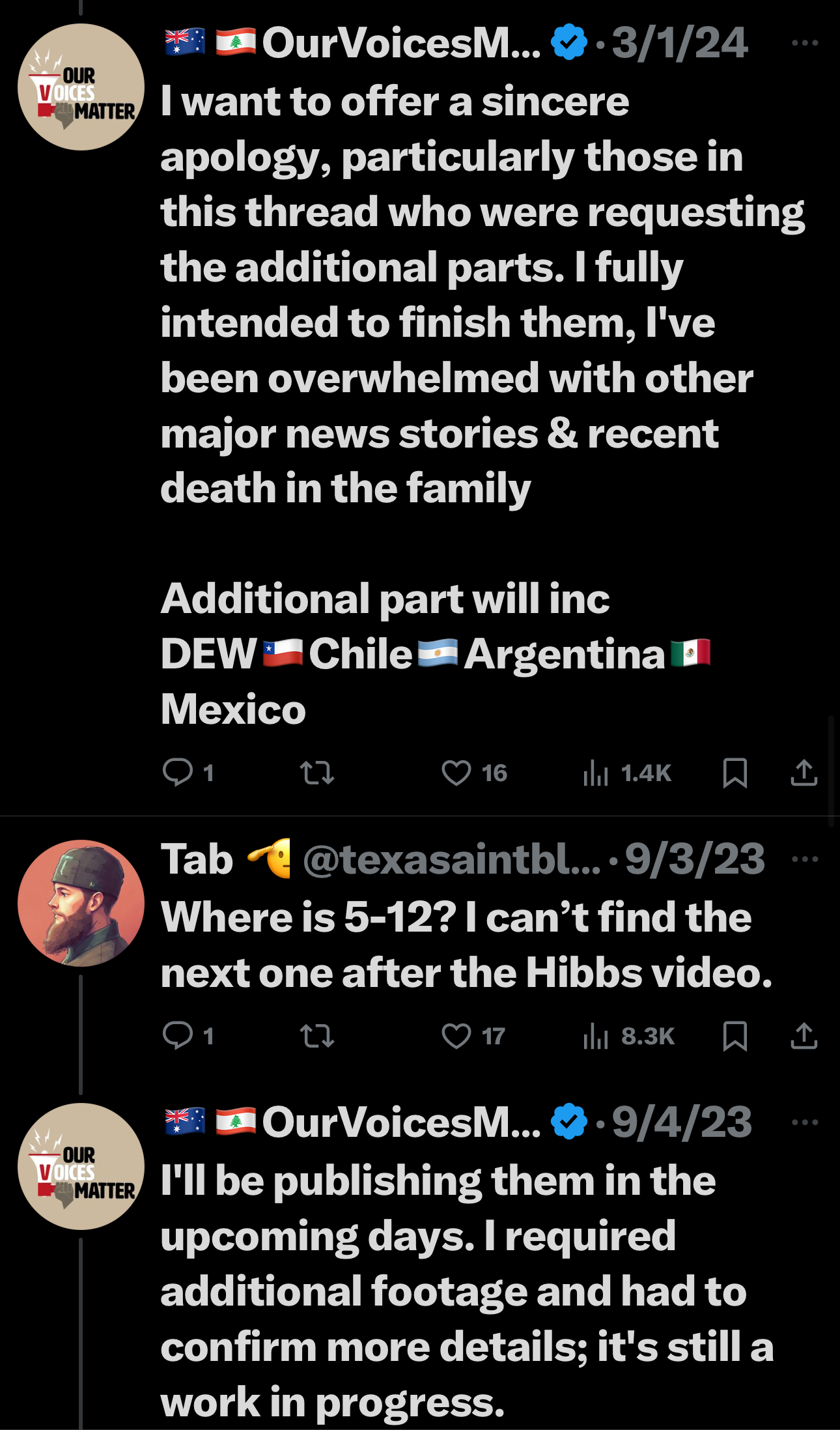
Task: Share the 3/1/24 apology tweet
Action: pyautogui.click(x=804, y=773)
